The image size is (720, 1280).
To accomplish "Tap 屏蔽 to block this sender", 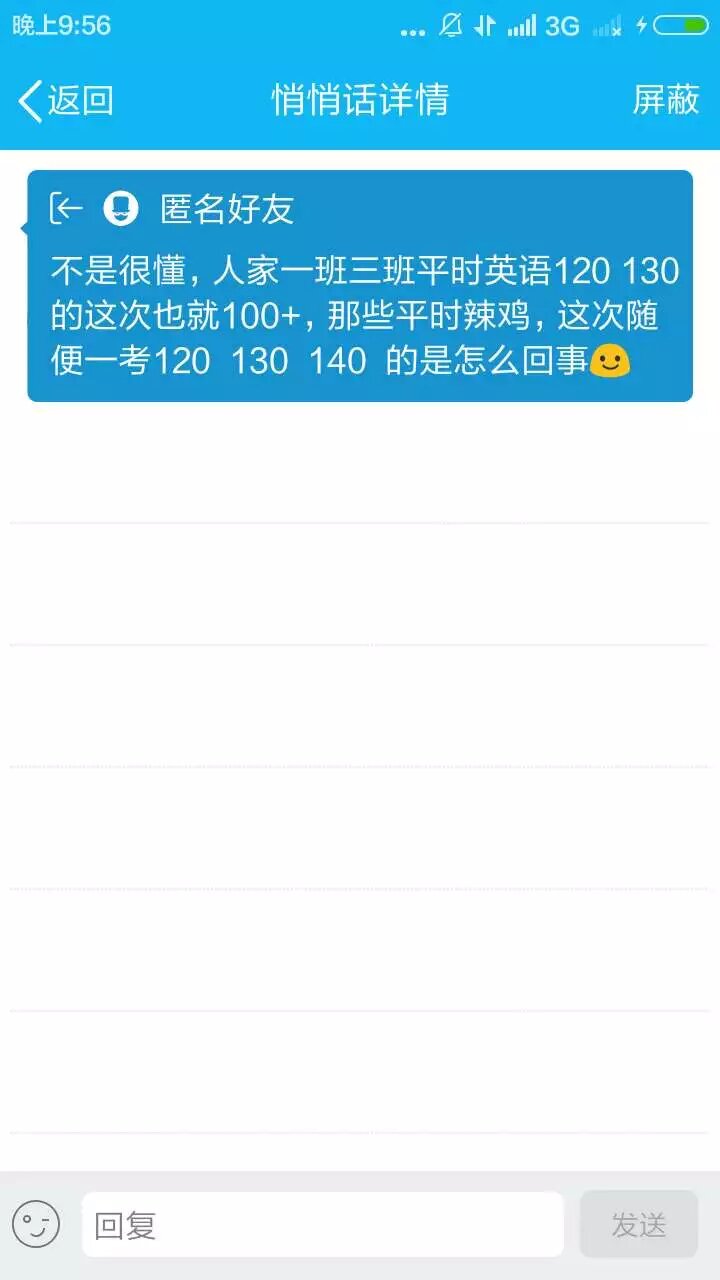I will click(665, 100).
